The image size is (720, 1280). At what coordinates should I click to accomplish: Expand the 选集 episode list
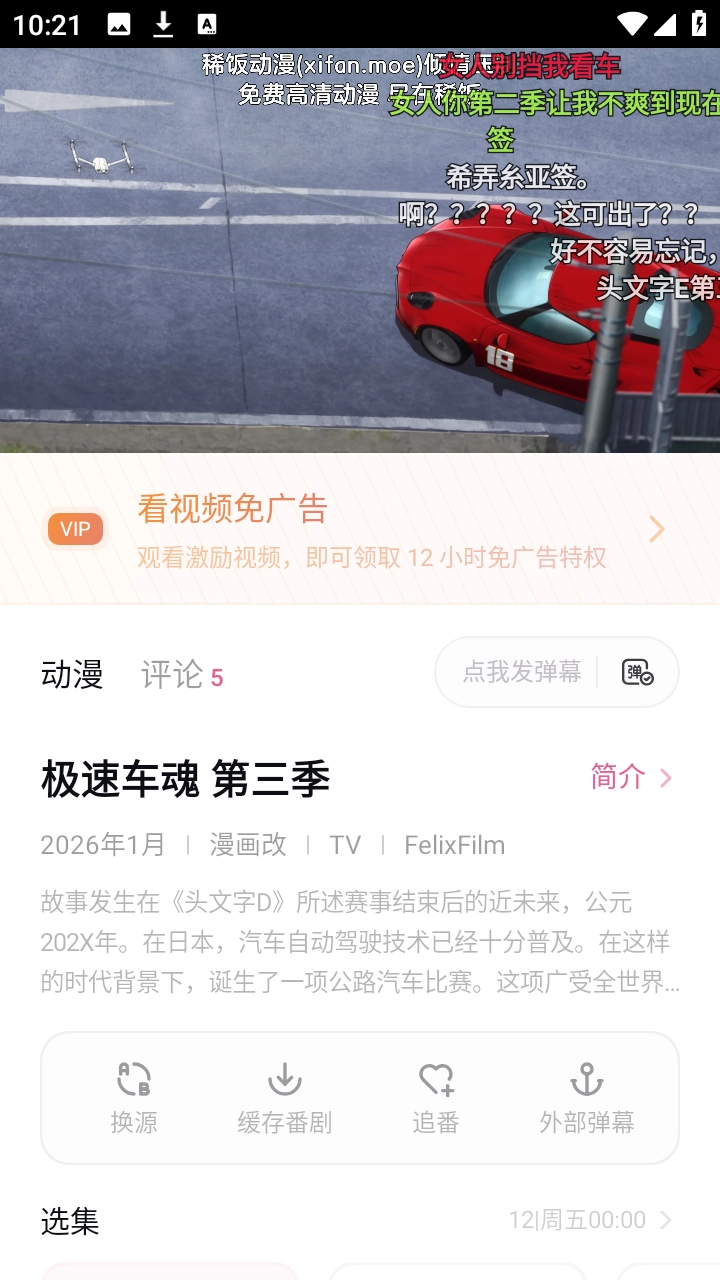click(x=590, y=1220)
